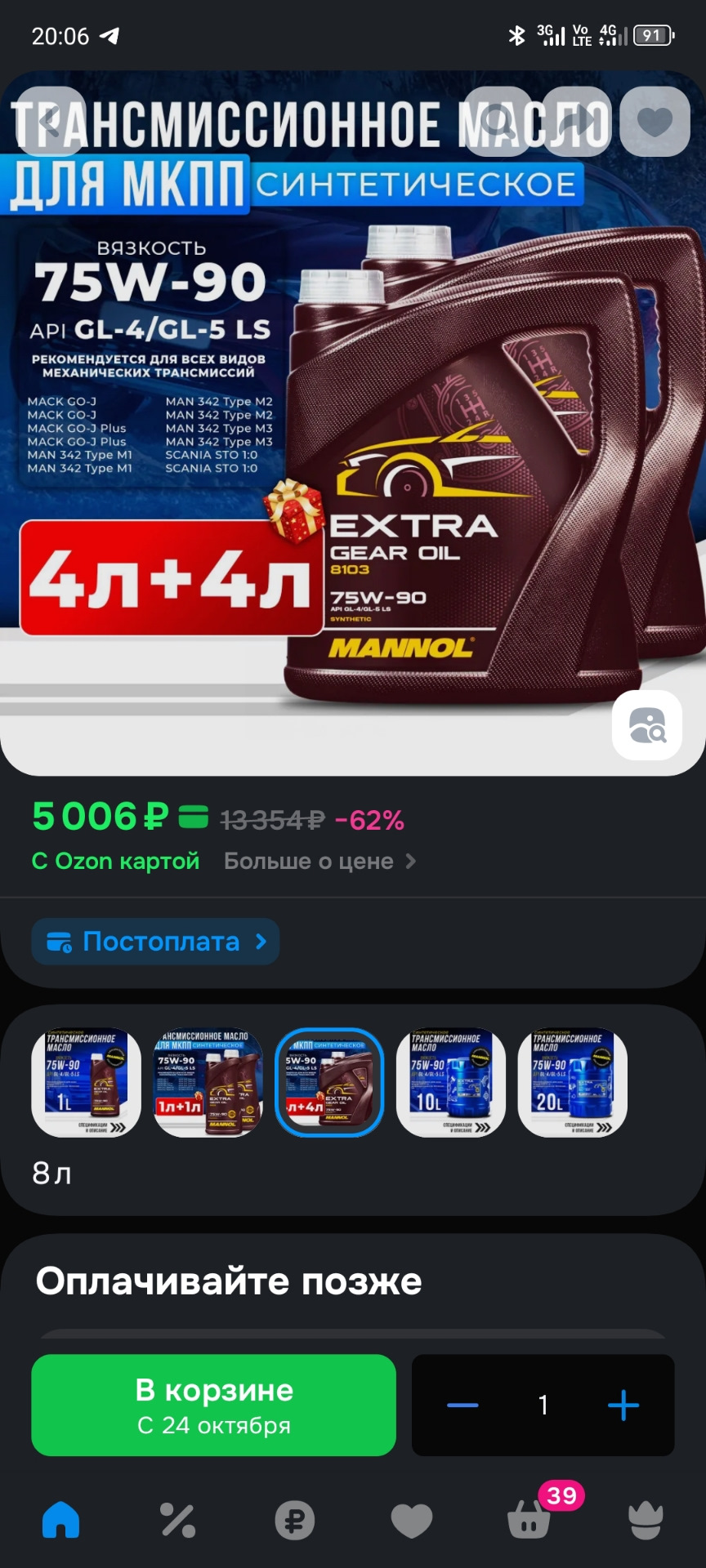This screenshot has width=706, height=1568.
Task: Open the Больше о цене link
Action: point(319,861)
